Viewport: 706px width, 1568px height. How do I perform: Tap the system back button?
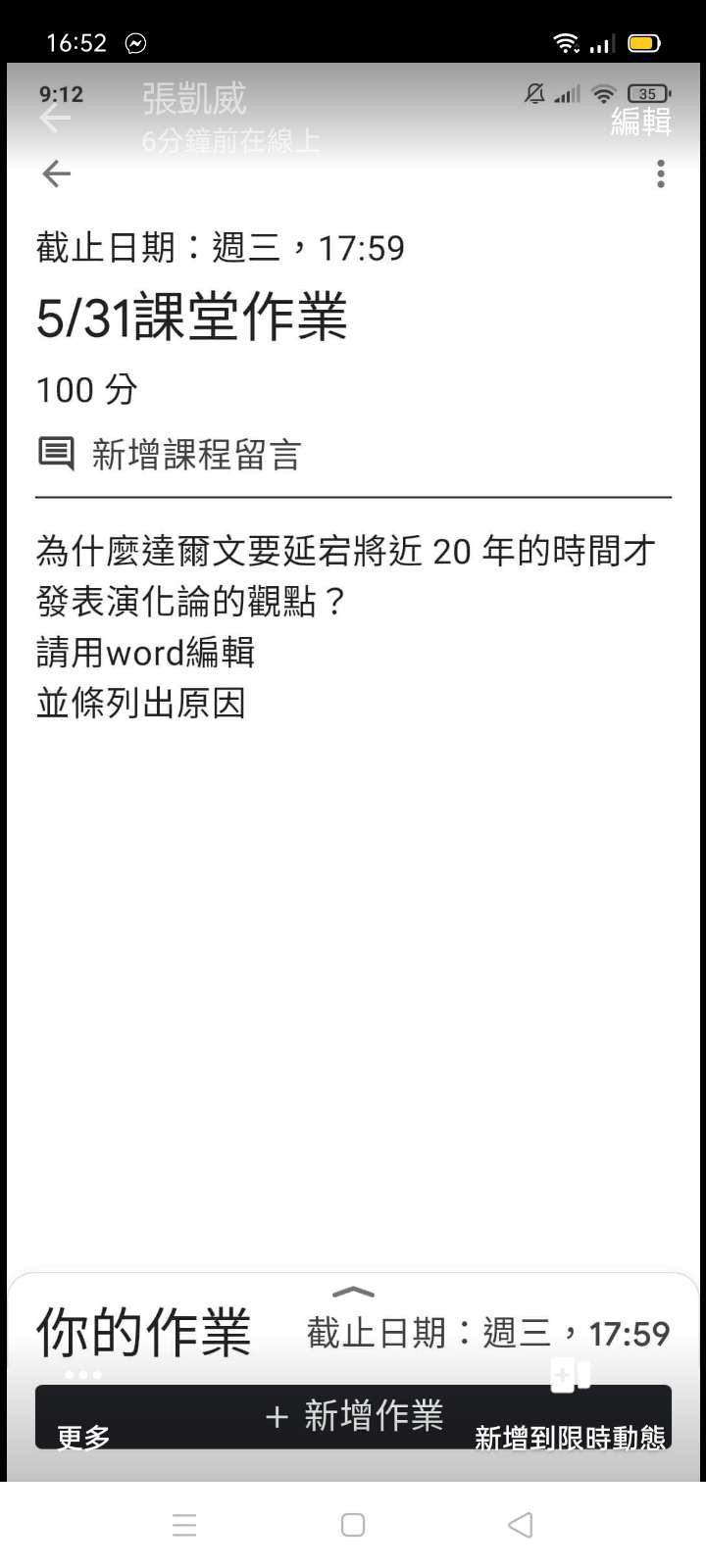(x=521, y=1525)
